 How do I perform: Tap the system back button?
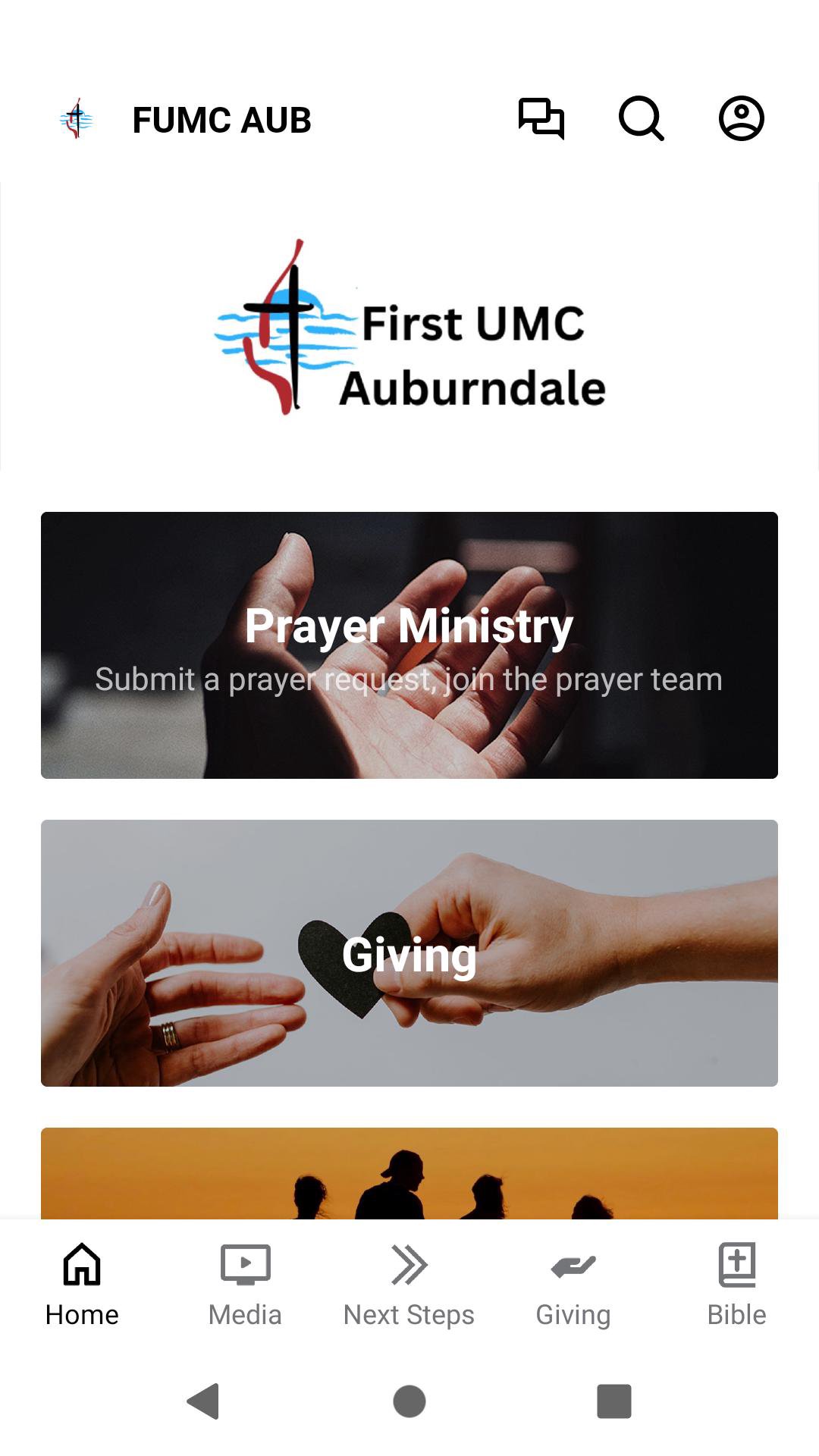click(203, 1401)
